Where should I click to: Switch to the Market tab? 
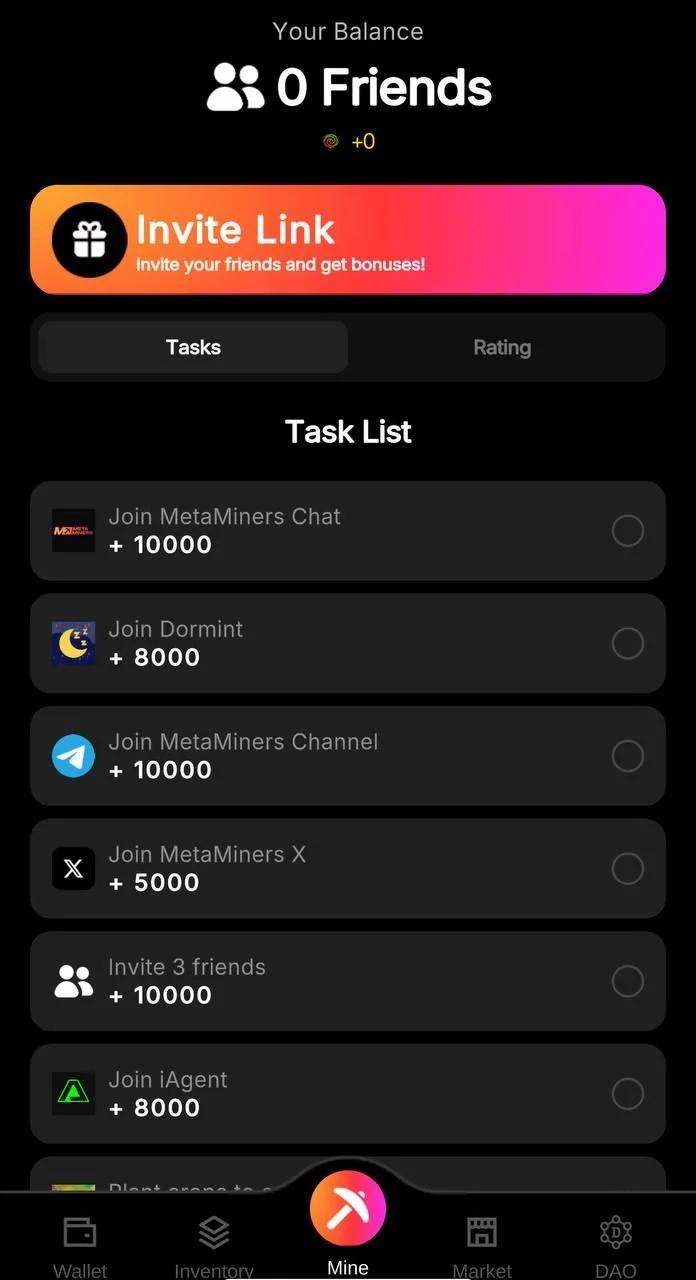click(482, 1245)
